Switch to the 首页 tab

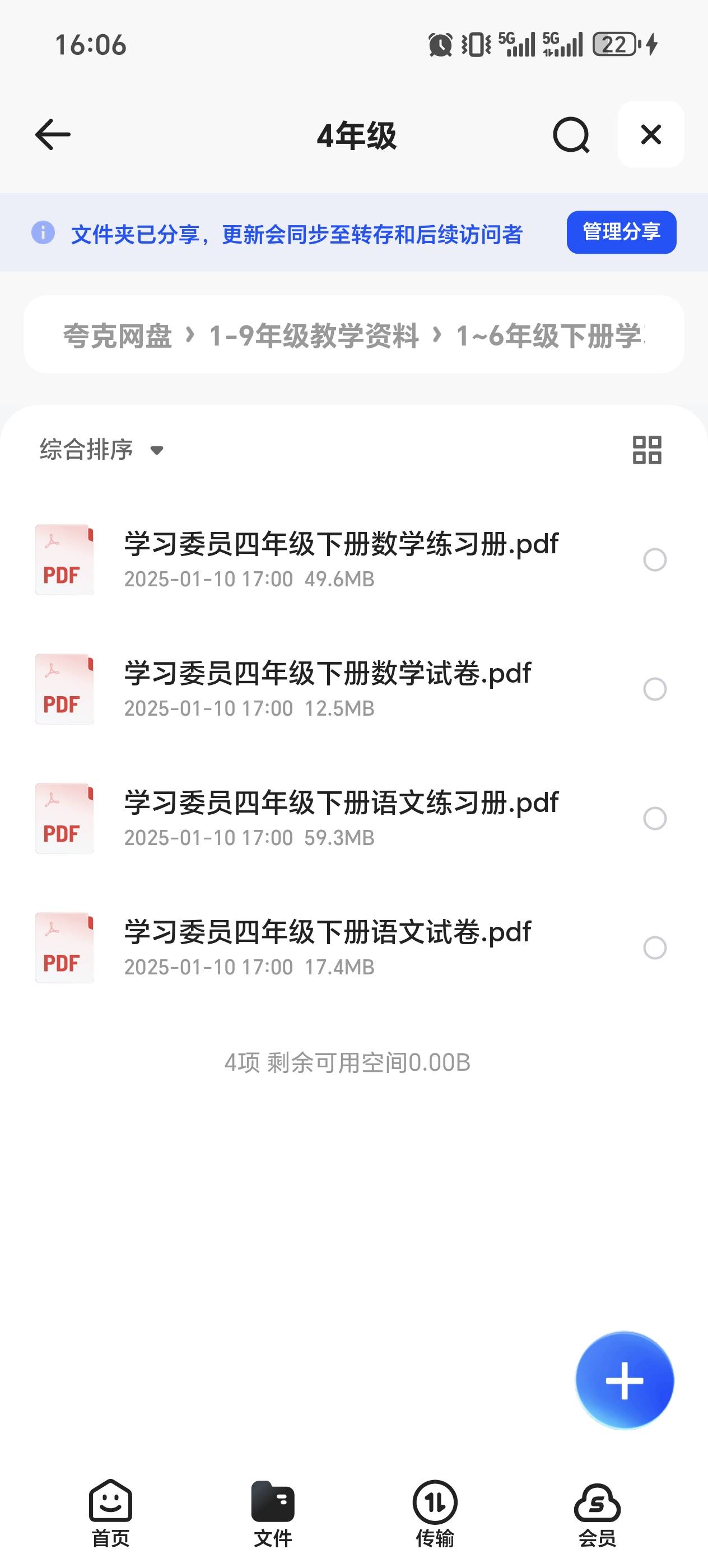point(110,1513)
